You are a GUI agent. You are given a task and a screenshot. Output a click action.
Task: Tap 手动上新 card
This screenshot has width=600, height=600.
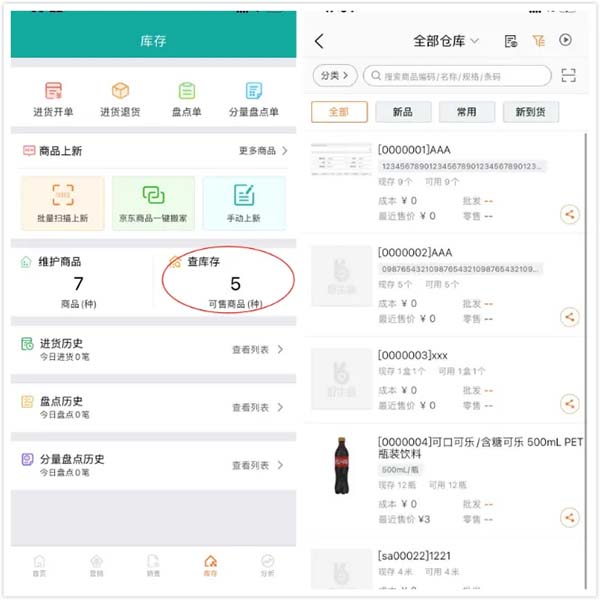click(x=244, y=203)
